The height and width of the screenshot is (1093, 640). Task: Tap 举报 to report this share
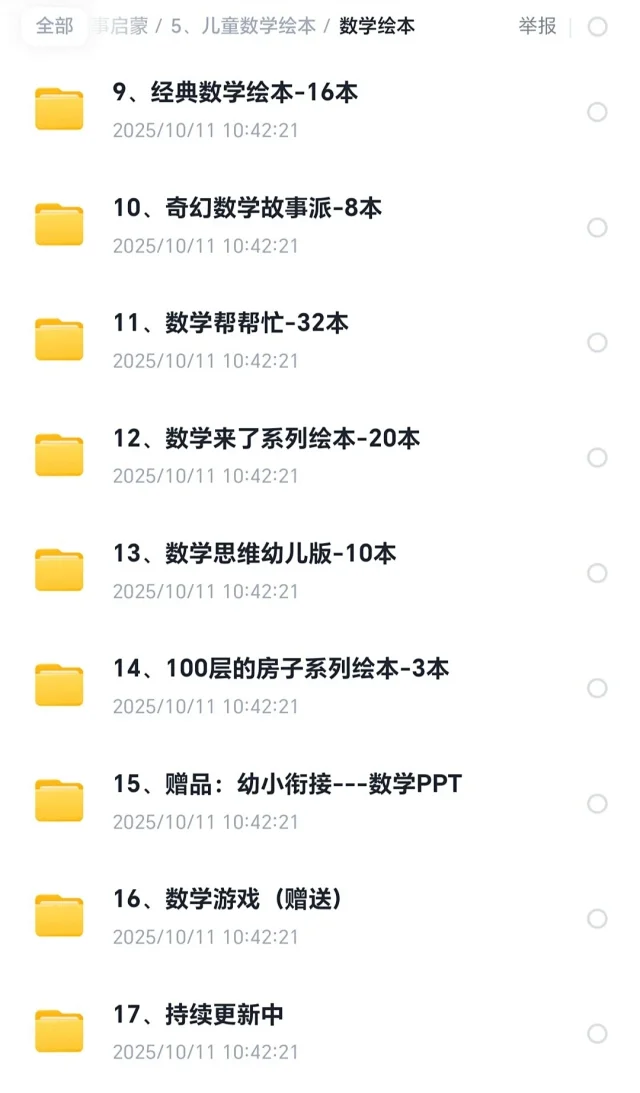tap(537, 26)
